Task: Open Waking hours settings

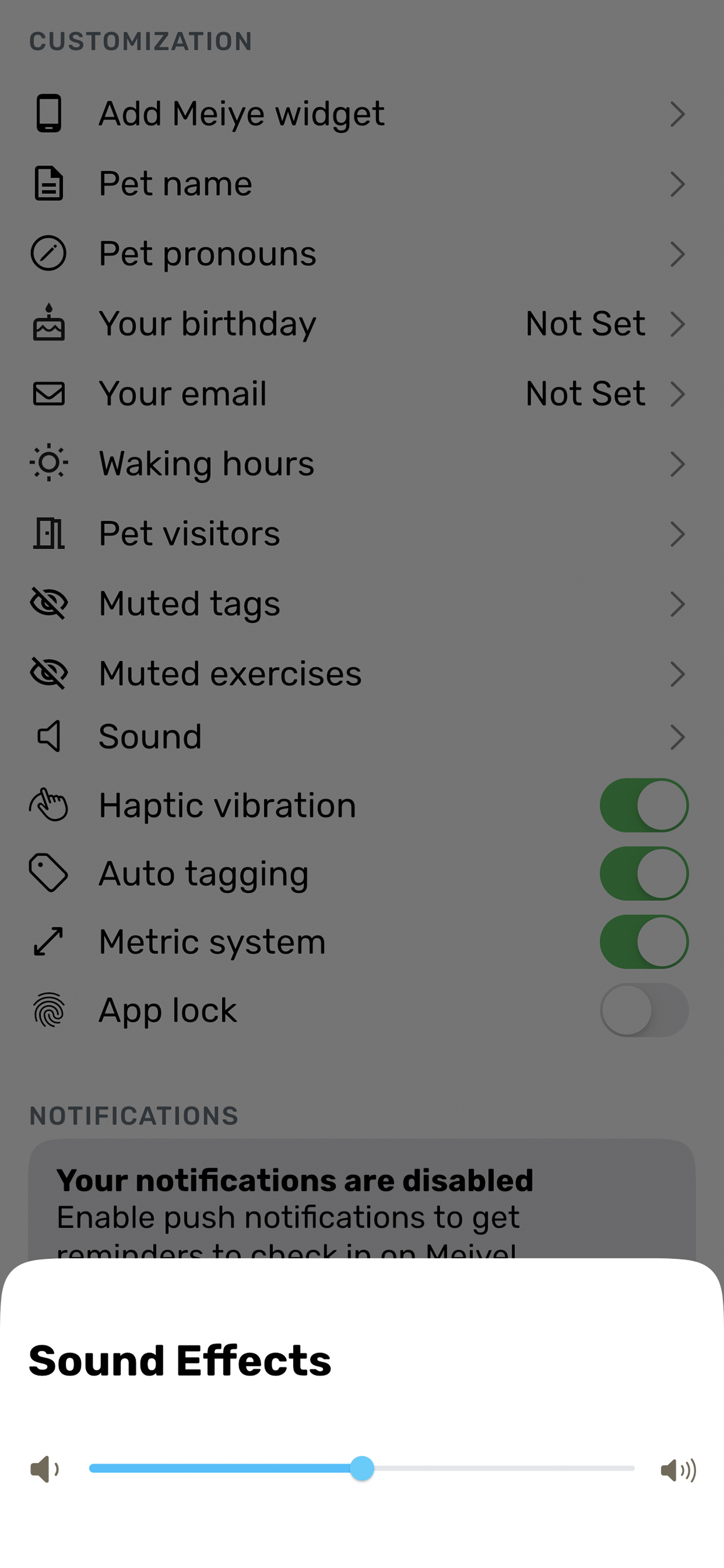Action: 362,464
